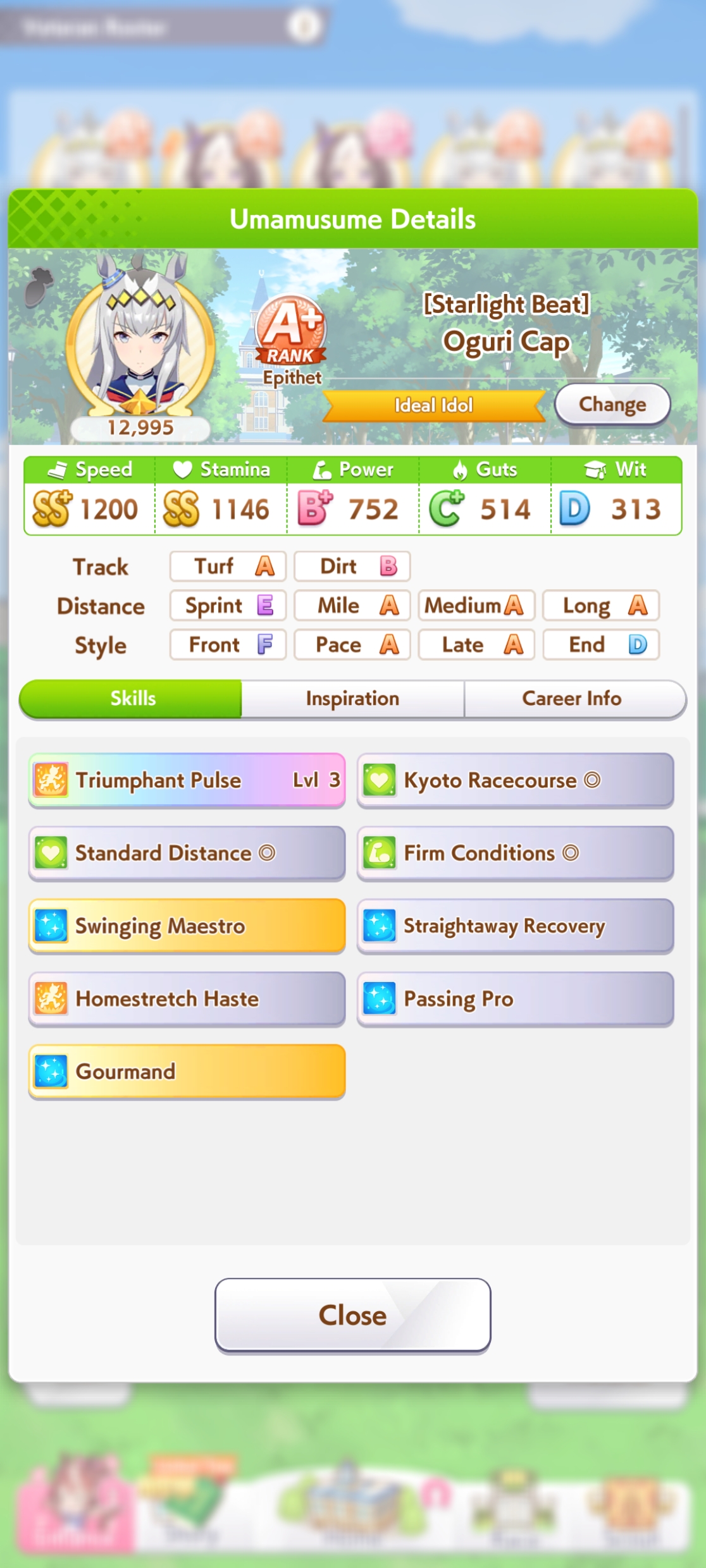This screenshot has height=1568, width=706.
Task: Open the Kyoto Racecourse skill
Action: (x=516, y=780)
